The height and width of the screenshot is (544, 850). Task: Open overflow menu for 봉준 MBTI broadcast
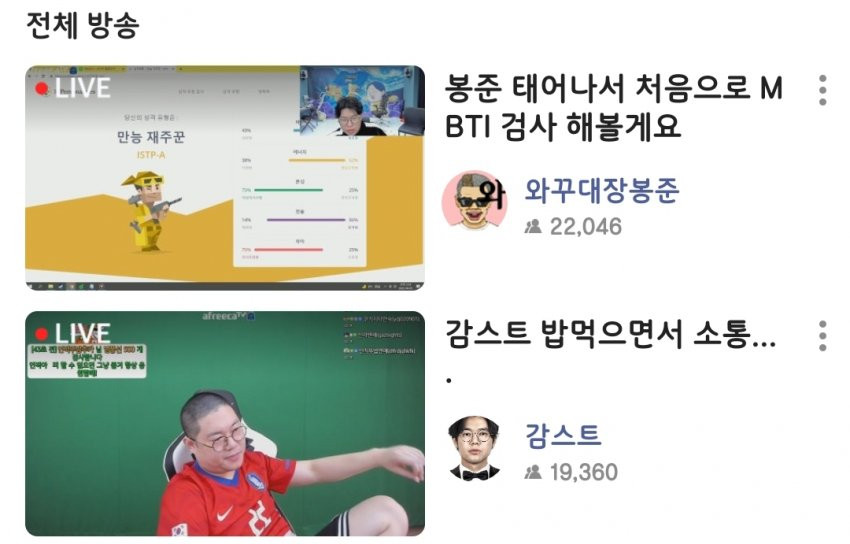tap(822, 90)
